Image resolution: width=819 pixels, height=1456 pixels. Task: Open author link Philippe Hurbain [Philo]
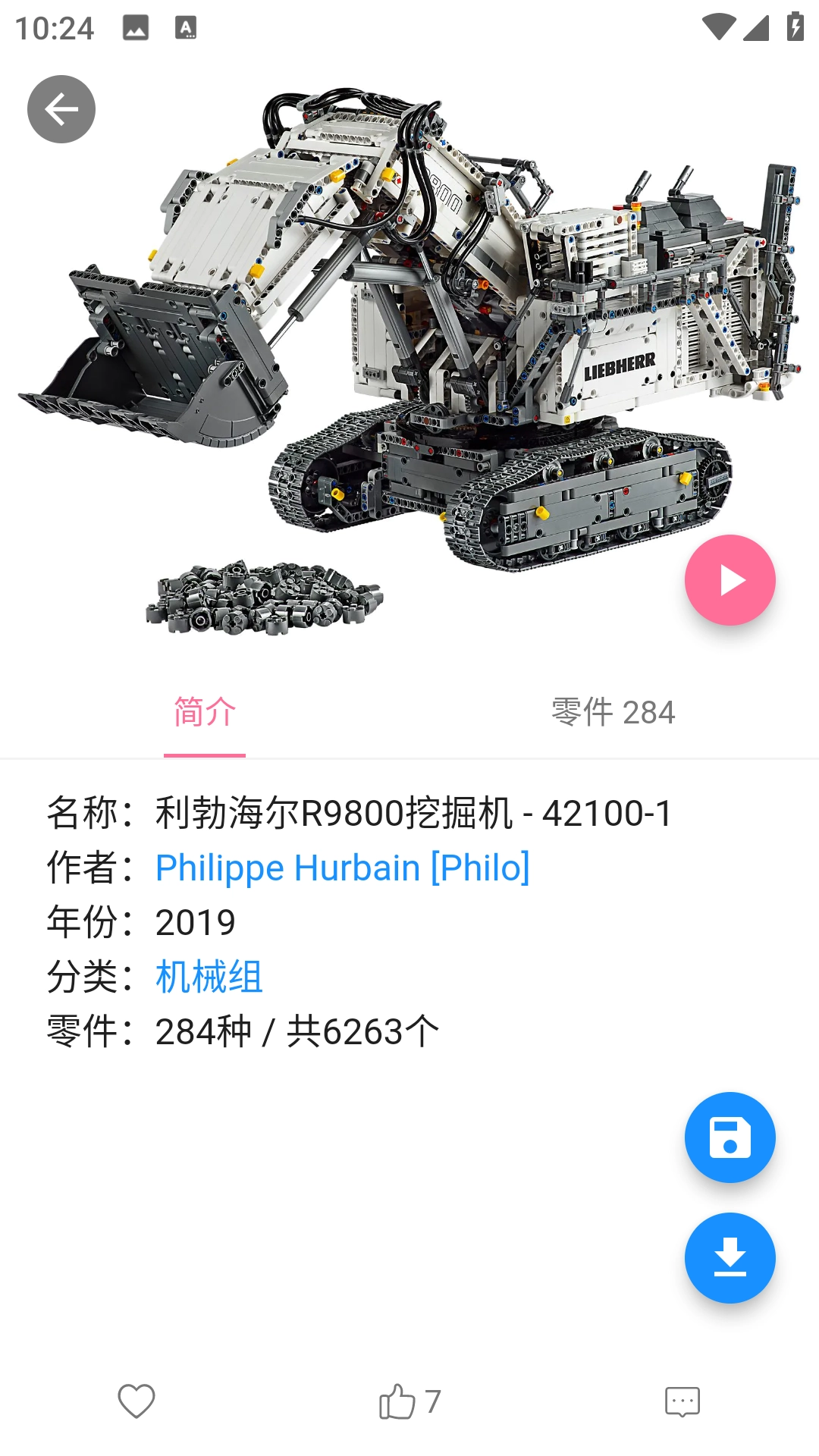coord(341,868)
